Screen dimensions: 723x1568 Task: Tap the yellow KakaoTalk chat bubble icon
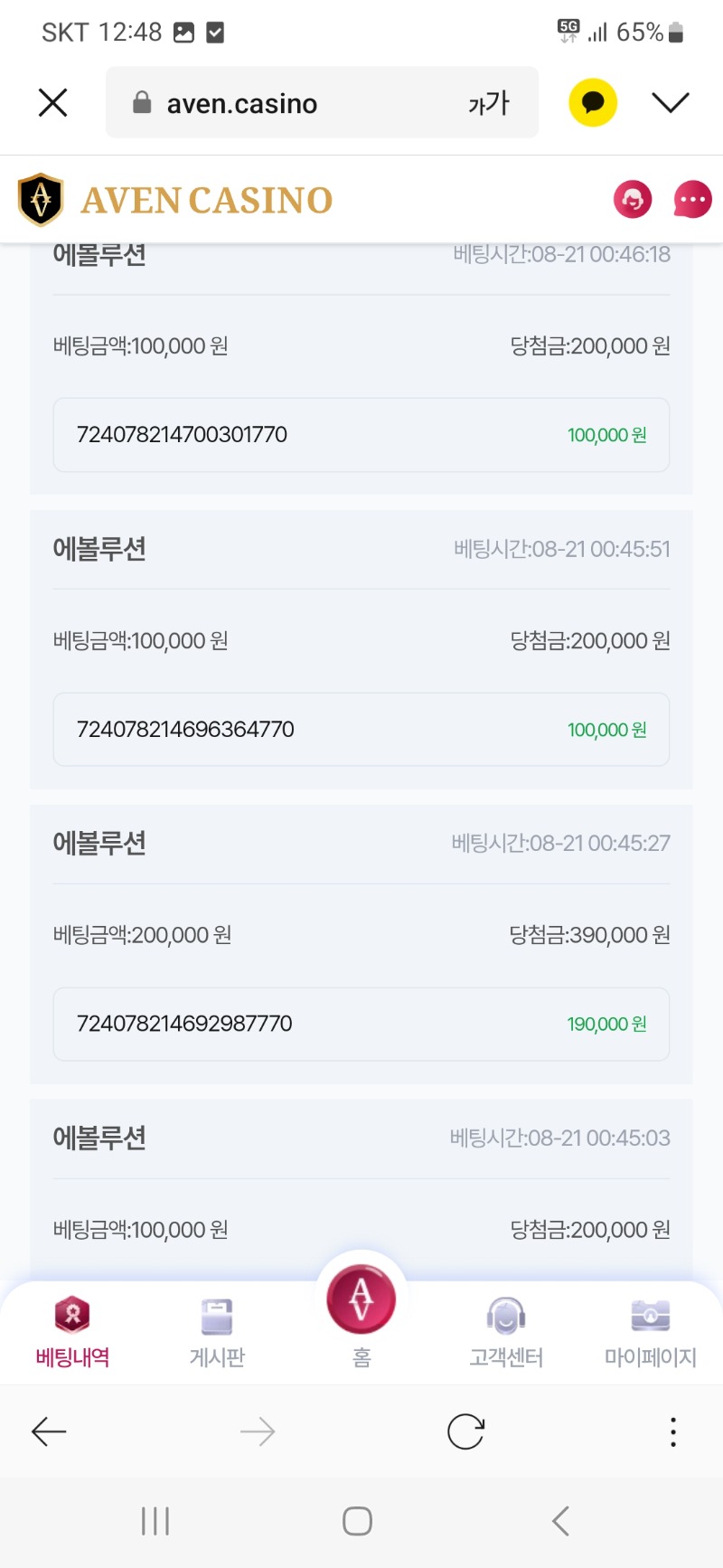point(593,102)
